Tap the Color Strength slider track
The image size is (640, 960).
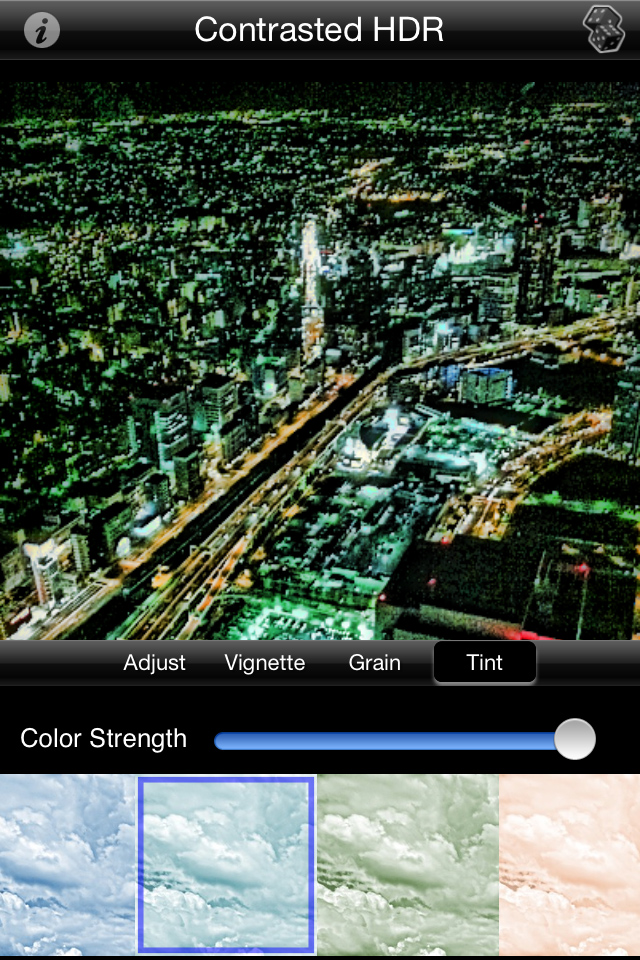click(390, 740)
